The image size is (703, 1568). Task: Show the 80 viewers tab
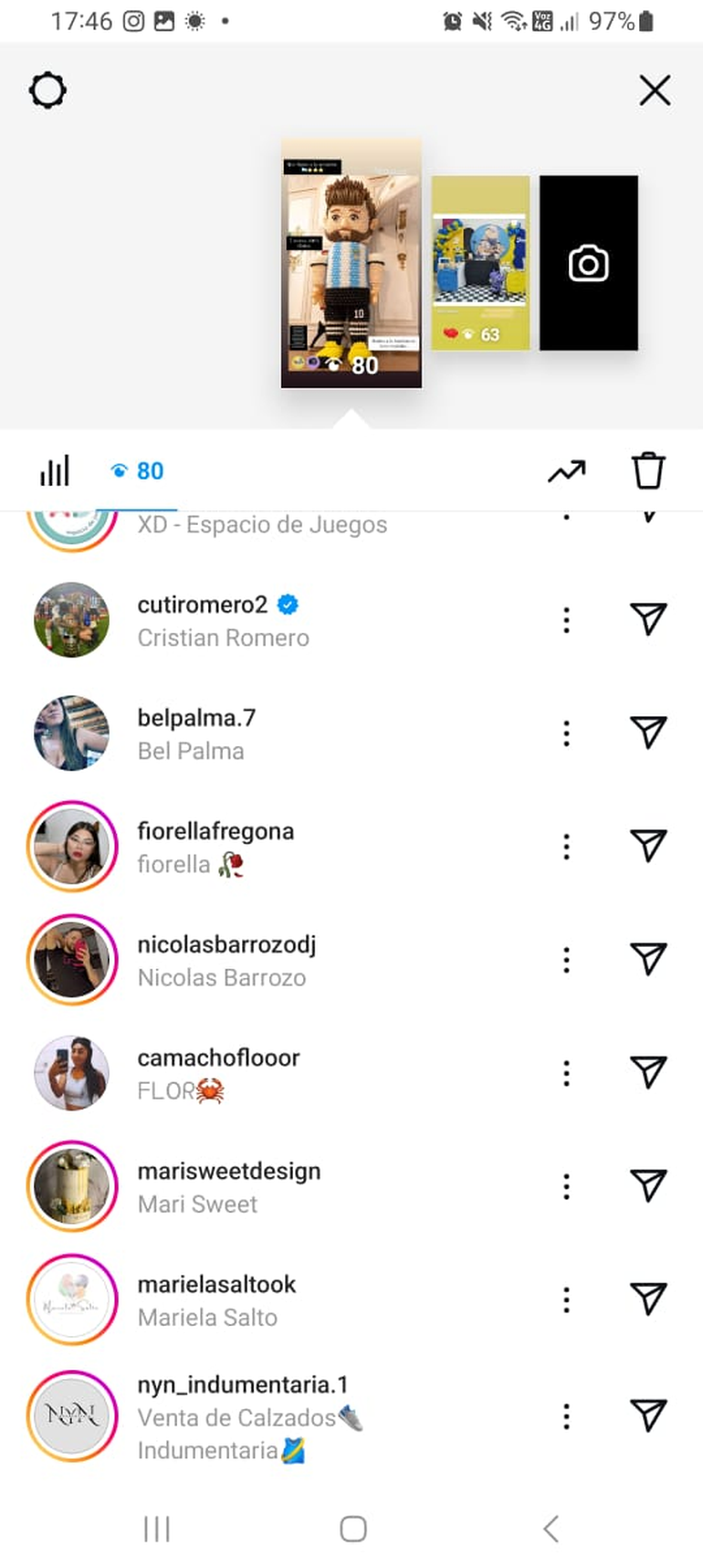[138, 471]
